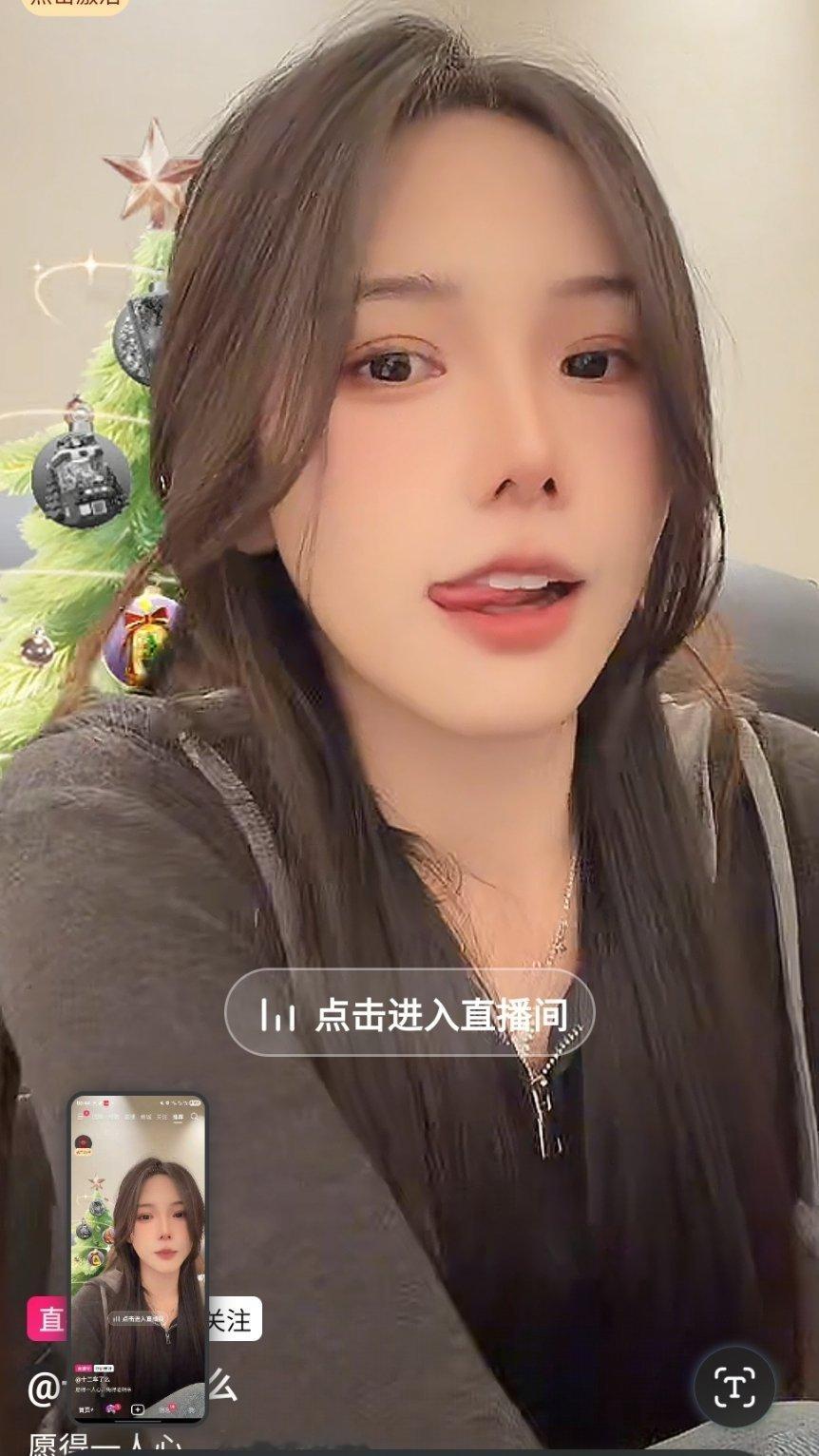Tap the battery indicator in the preview's status bar
The image size is (819, 1456).
[196, 1102]
